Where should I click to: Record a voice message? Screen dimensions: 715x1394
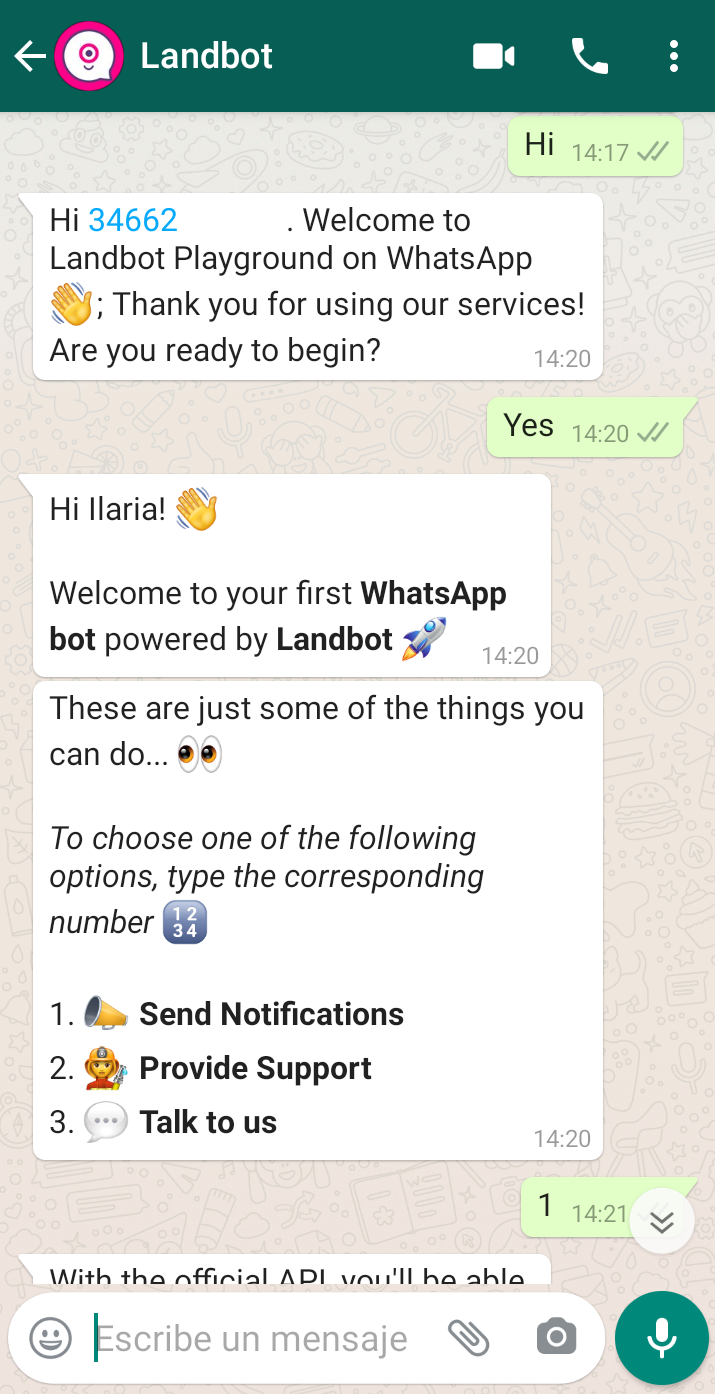click(661, 1337)
